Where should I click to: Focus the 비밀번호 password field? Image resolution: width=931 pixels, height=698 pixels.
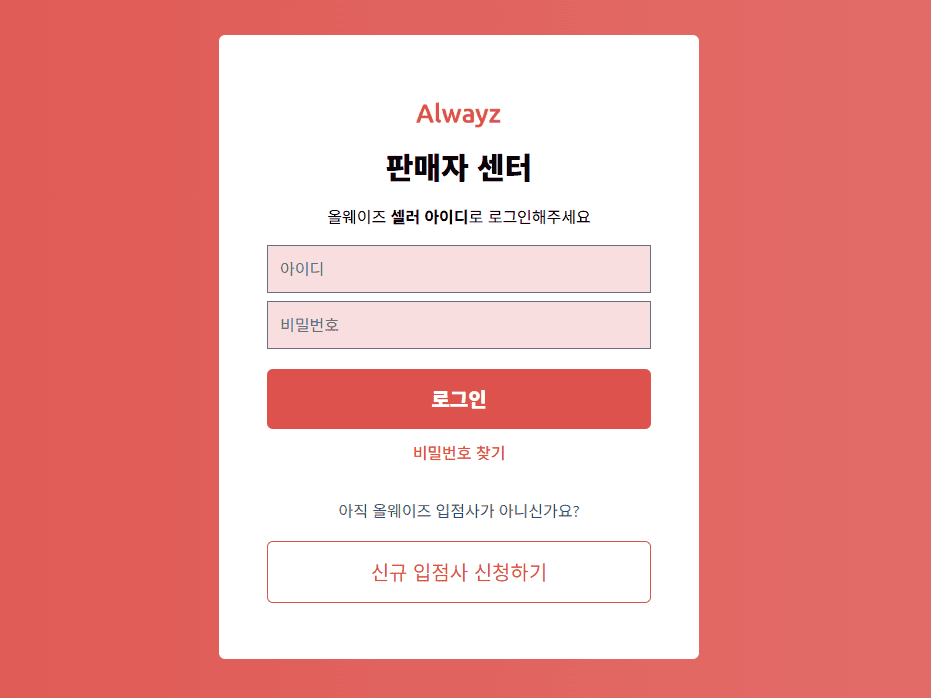coord(458,325)
